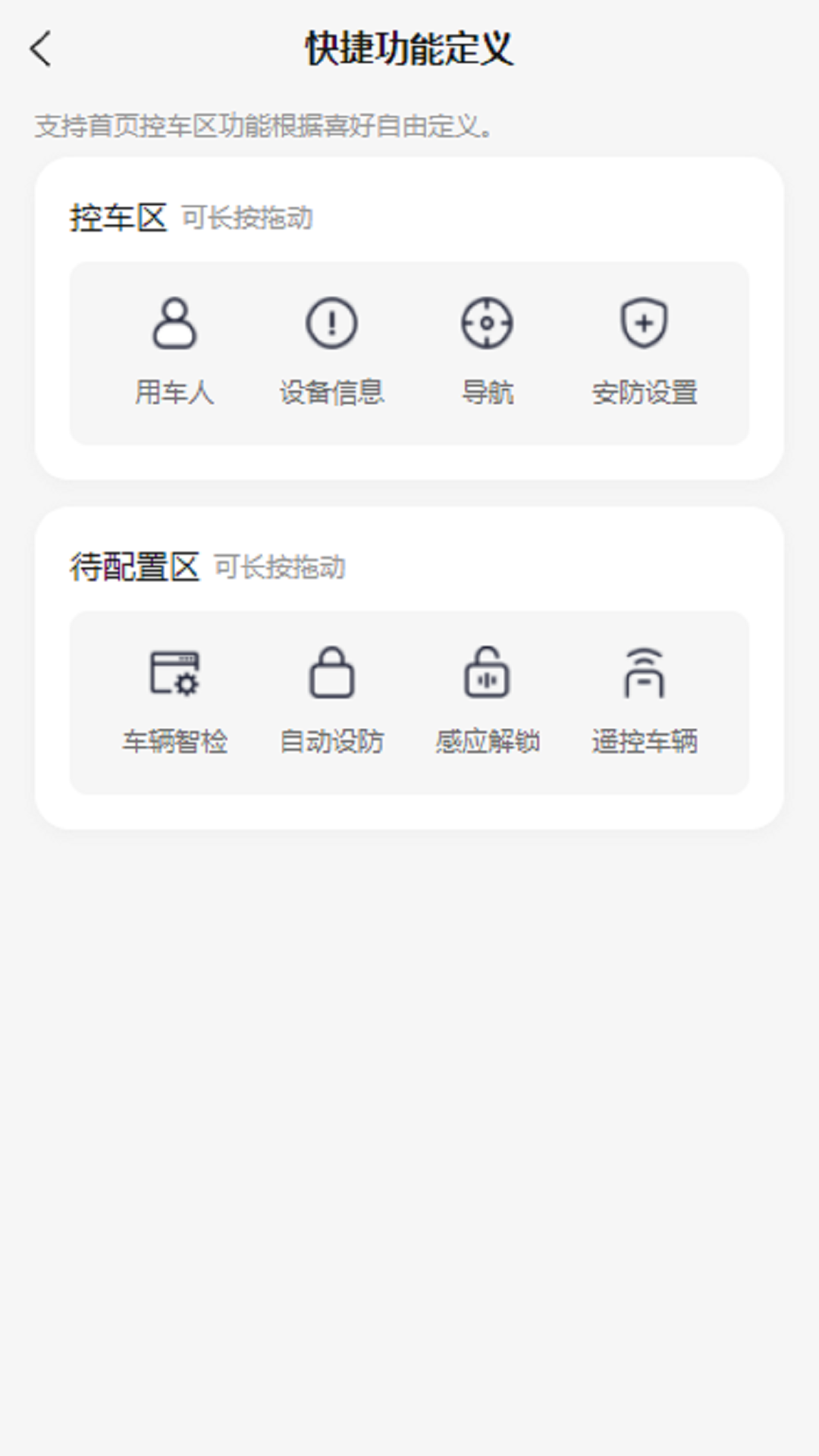The image size is (819, 1456).
Task: Click the exclamation circle icon
Action: pos(332,322)
